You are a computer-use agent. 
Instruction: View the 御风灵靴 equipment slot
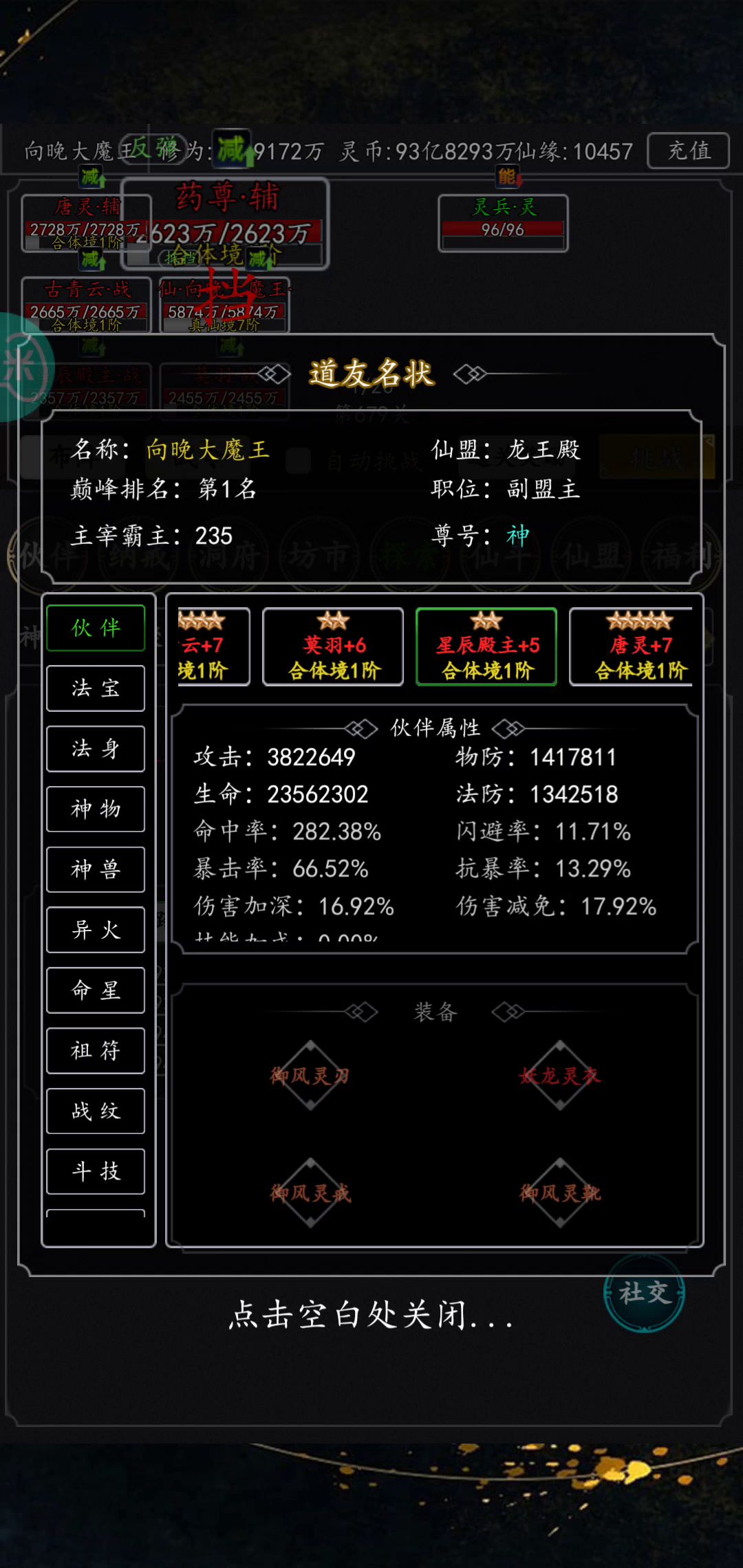point(560,1193)
